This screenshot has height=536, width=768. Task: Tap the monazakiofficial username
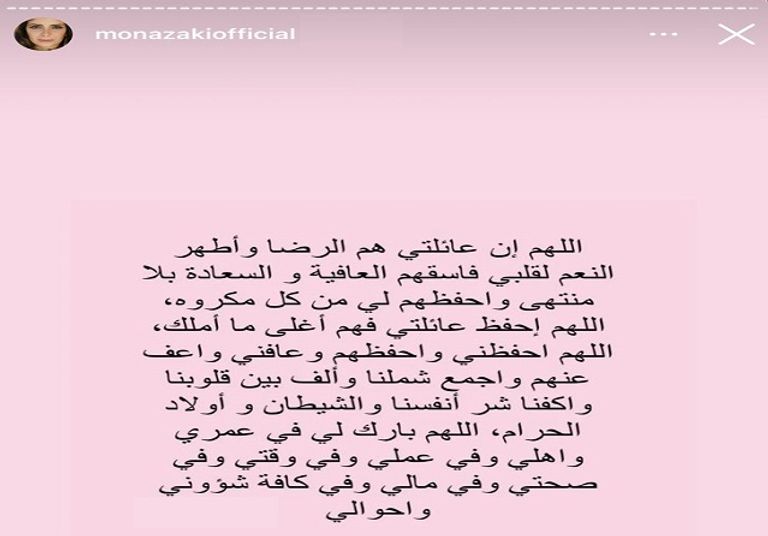click(x=194, y=34)
